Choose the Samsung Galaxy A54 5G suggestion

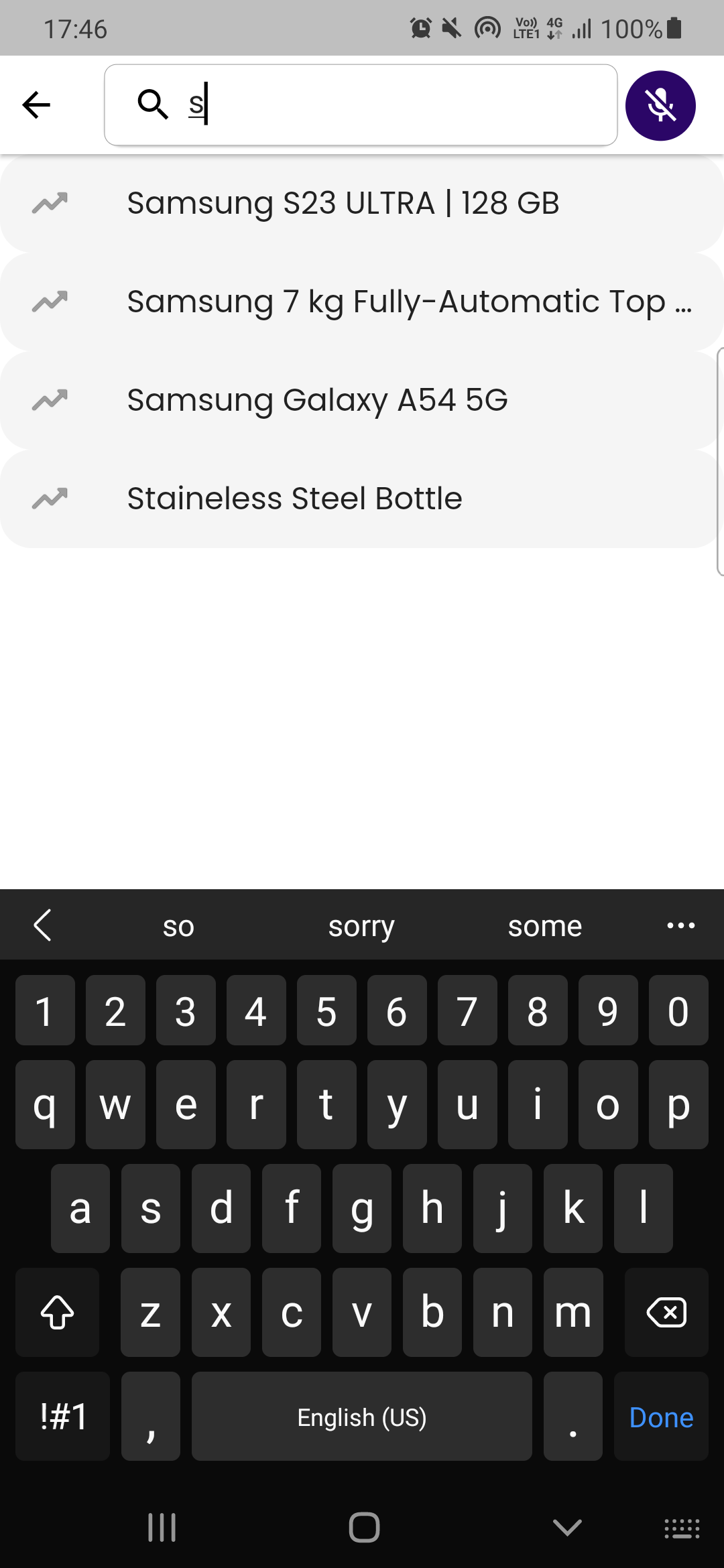click(316, 399)
